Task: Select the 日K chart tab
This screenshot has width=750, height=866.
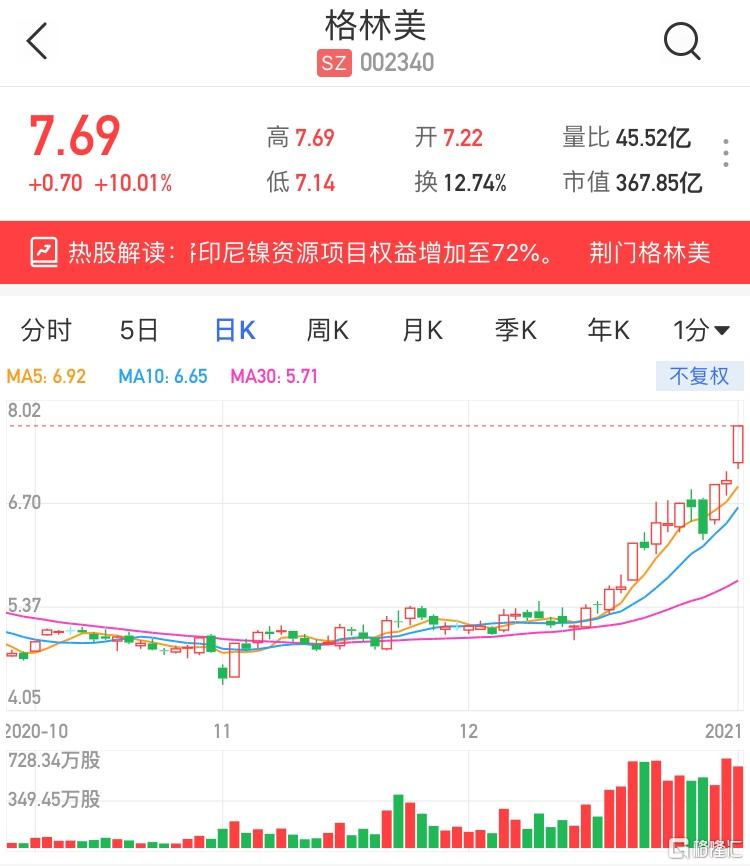Action: click(x=235, y=330)
